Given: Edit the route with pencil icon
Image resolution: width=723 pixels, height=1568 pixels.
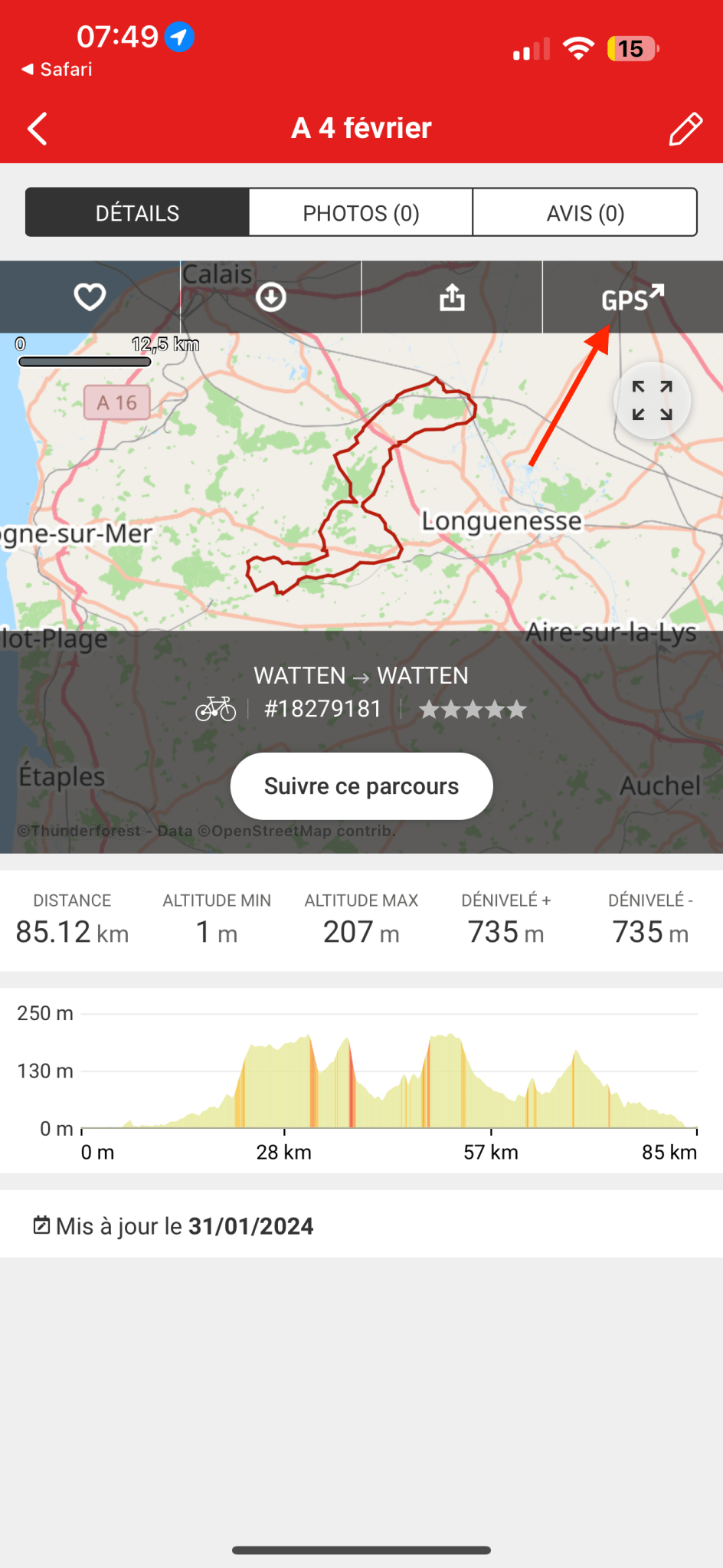Looking at the screenshot, I should click(685, 128).
